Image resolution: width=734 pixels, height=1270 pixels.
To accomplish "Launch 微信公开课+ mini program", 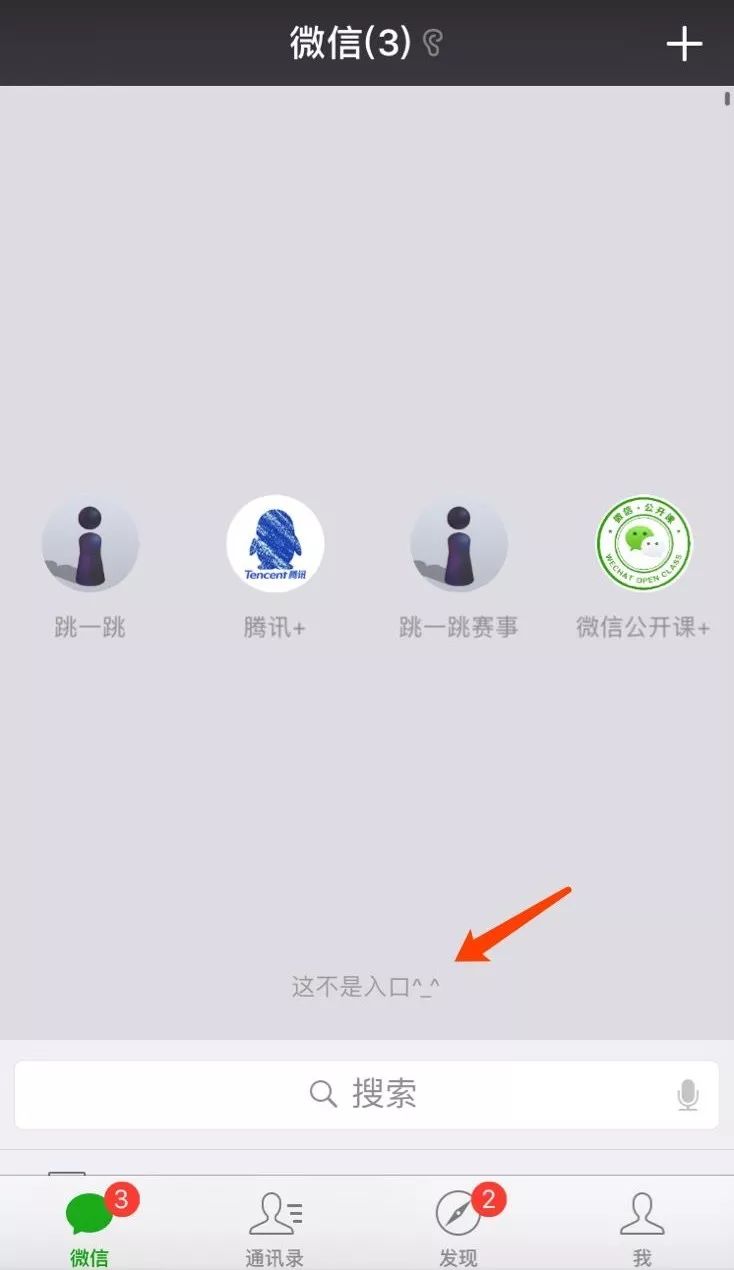I will click(x=643, y=545).
